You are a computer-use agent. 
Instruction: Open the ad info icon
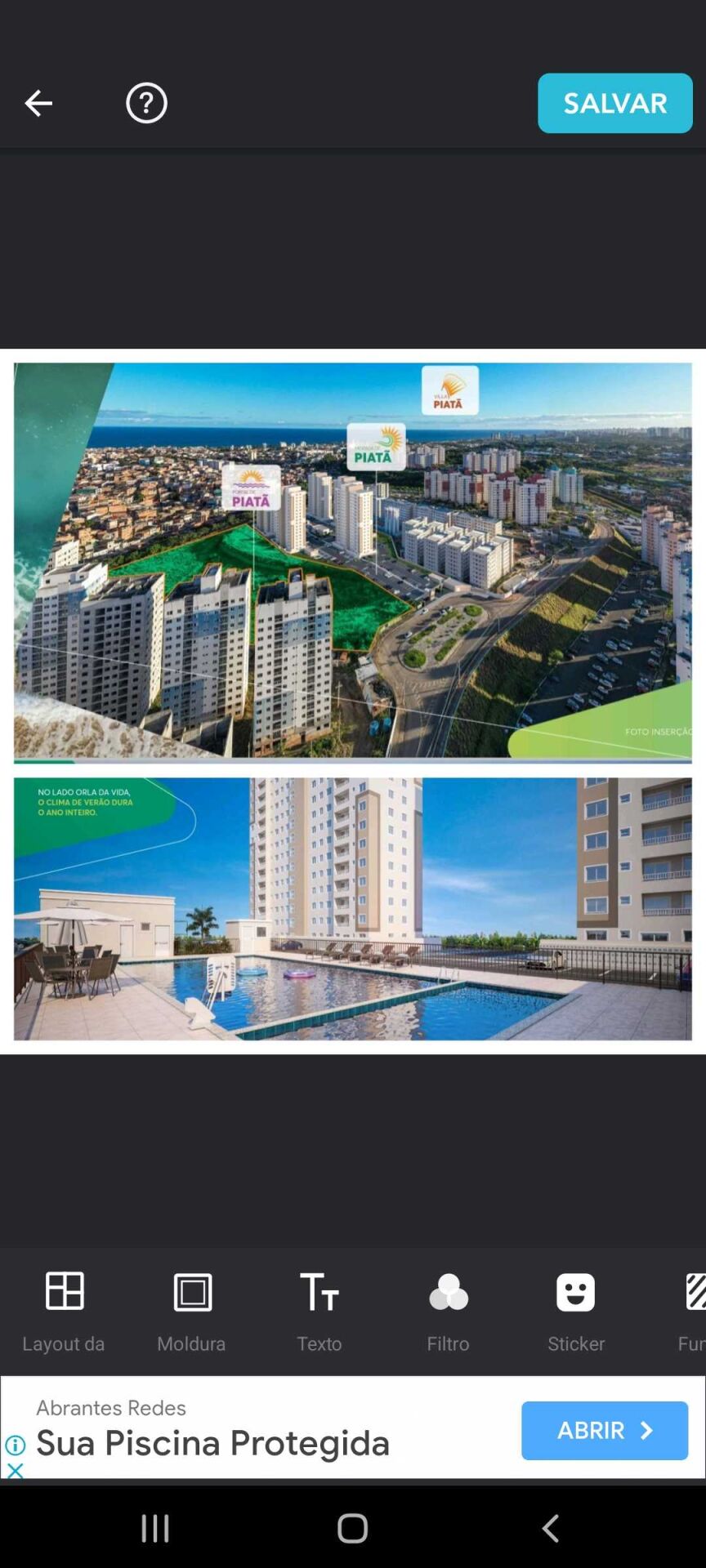tap(15, 1445)
